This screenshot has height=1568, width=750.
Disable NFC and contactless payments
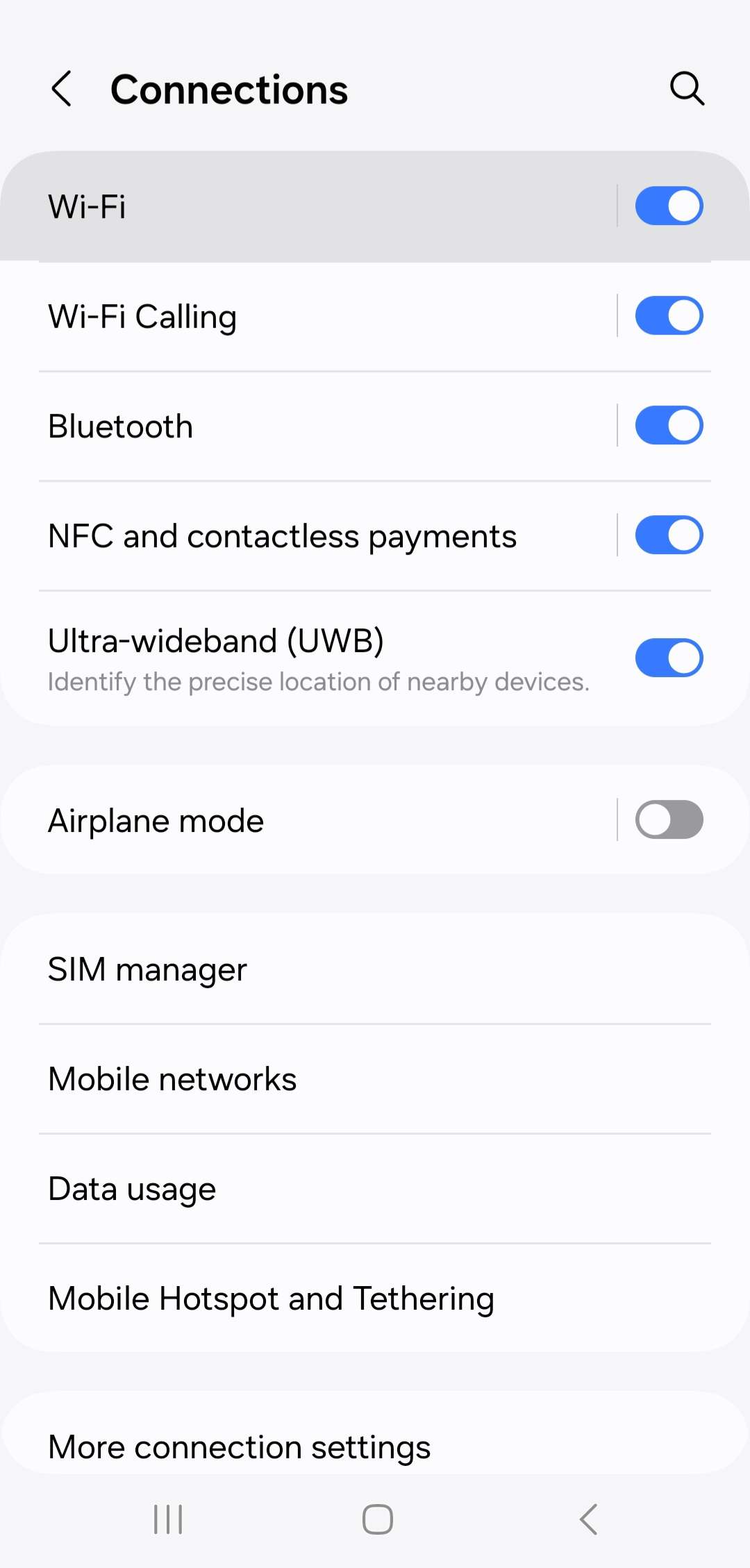[668, 535]
